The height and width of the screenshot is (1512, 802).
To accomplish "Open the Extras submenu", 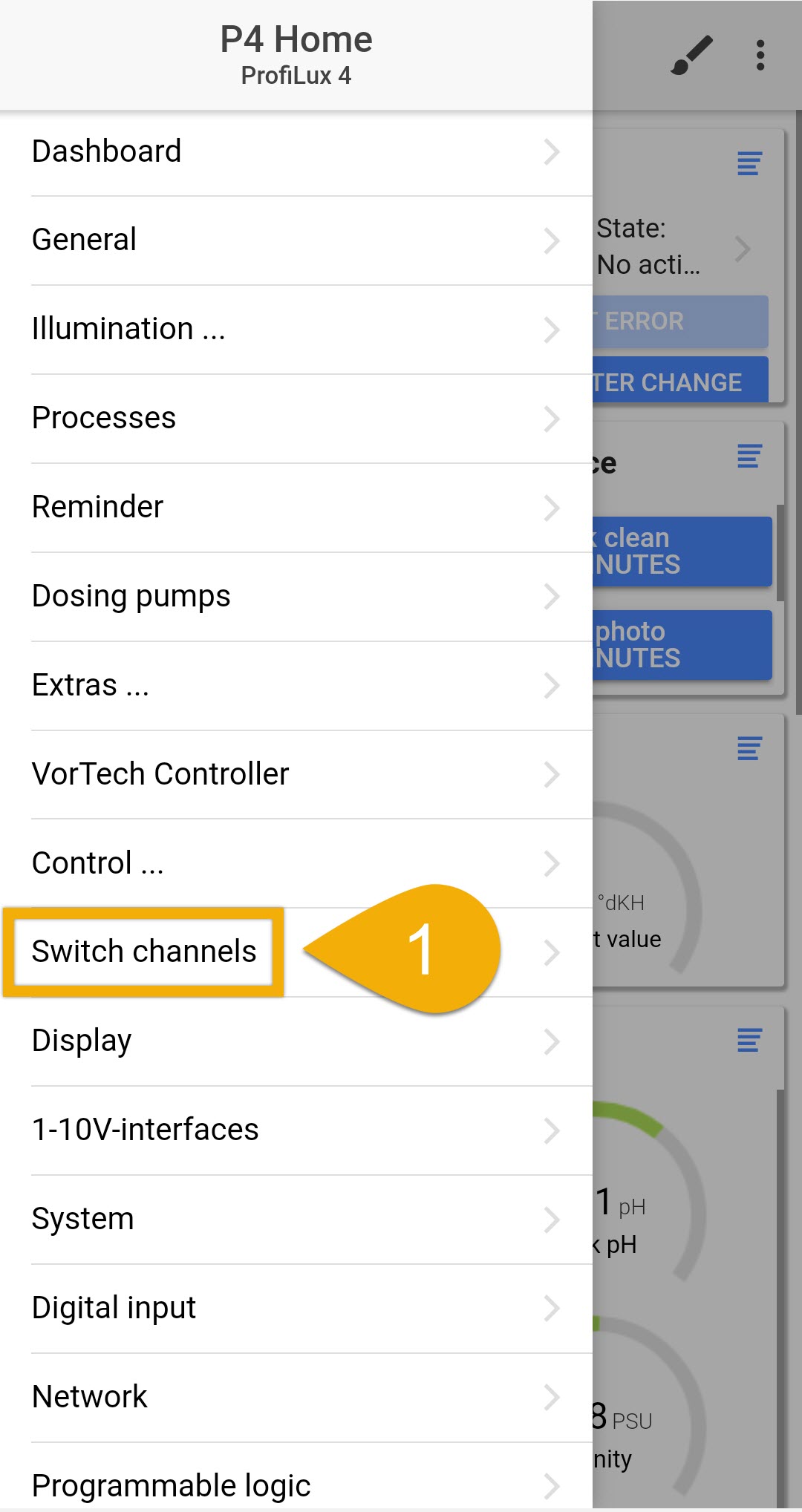I will coord(296,686).
